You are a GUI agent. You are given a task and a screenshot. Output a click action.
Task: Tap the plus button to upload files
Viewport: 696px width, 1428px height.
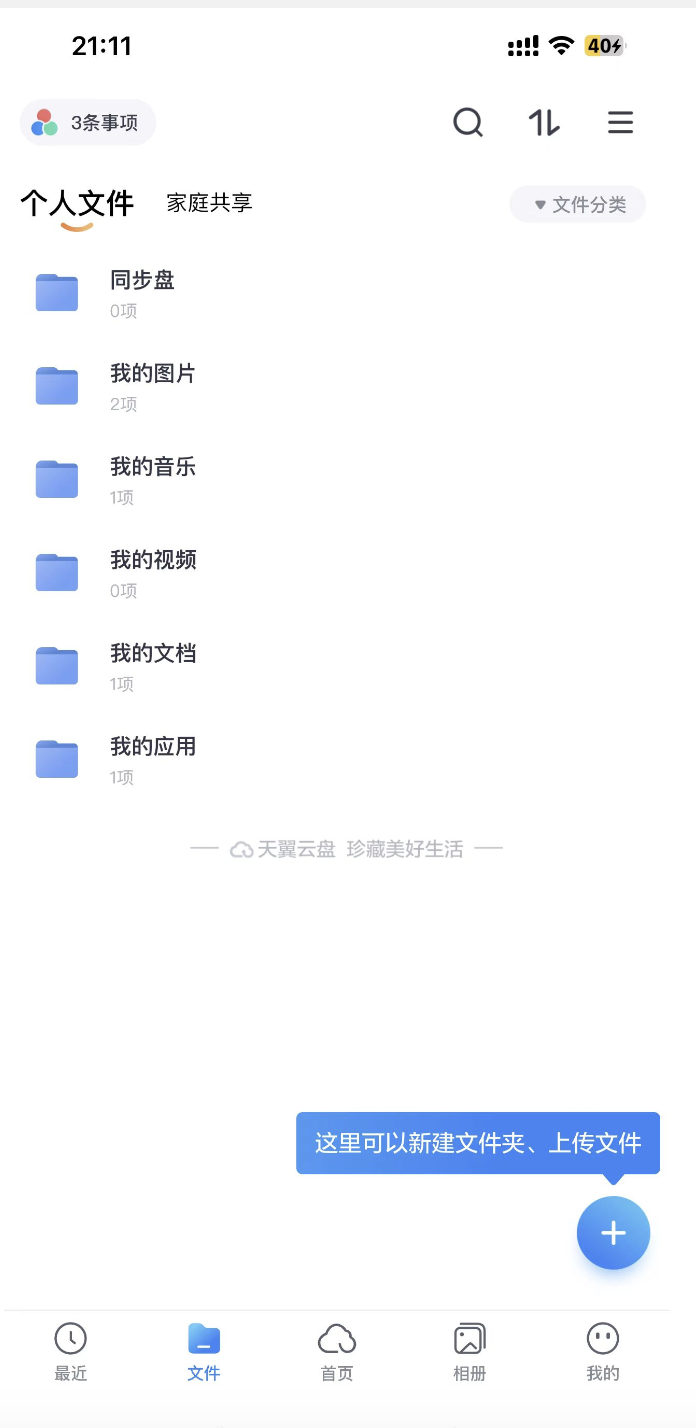[x=613, y=1233]
